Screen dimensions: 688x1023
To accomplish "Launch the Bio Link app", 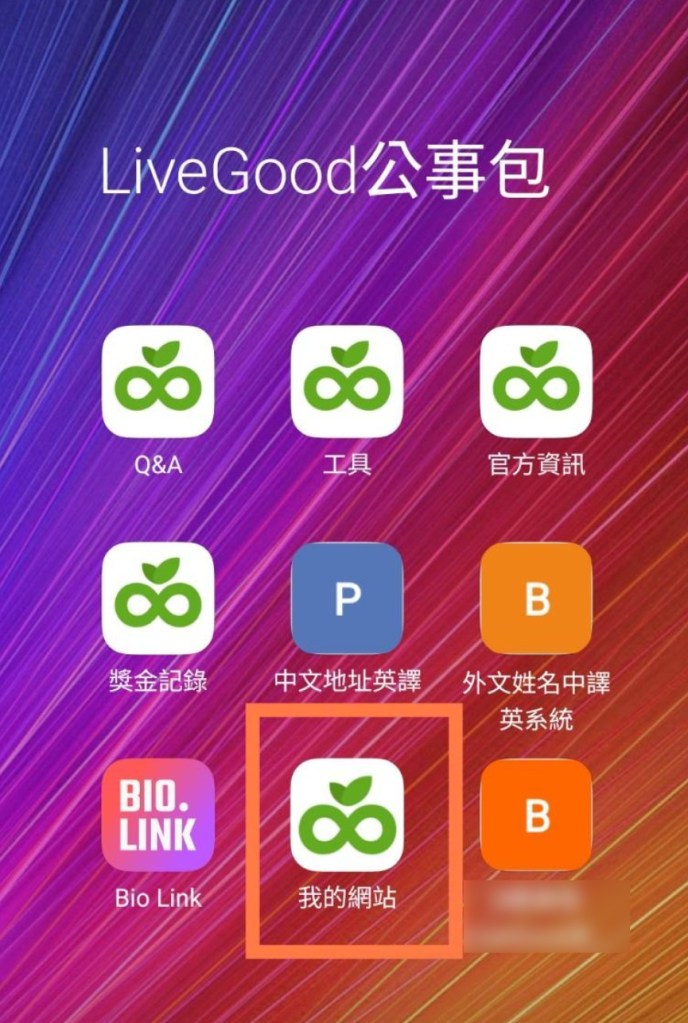I will coord(158,815).
